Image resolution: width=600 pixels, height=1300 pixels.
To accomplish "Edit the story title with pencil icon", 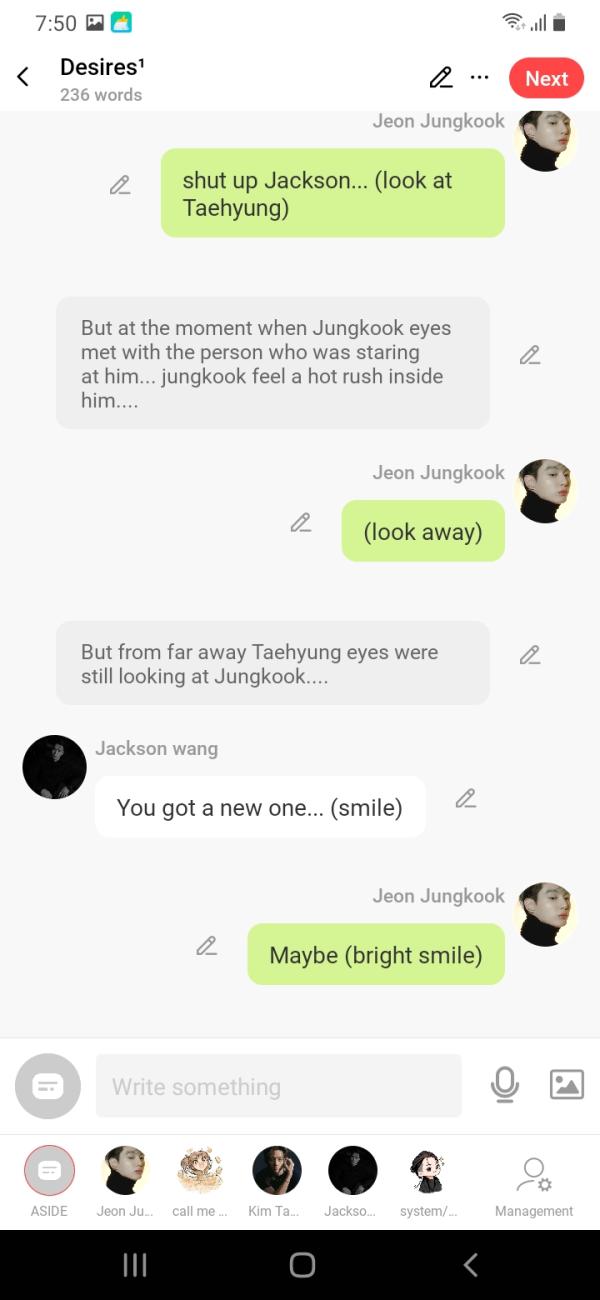I will pos(440,78).
